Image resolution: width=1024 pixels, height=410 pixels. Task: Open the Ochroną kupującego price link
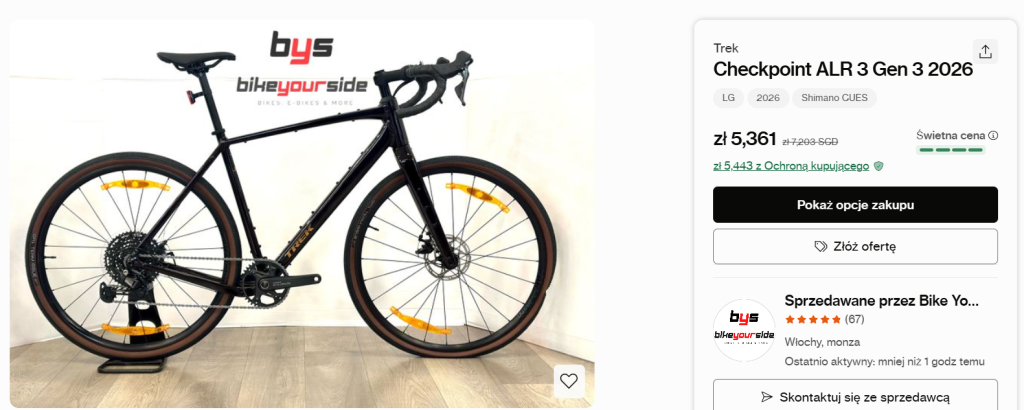(791, 166)
